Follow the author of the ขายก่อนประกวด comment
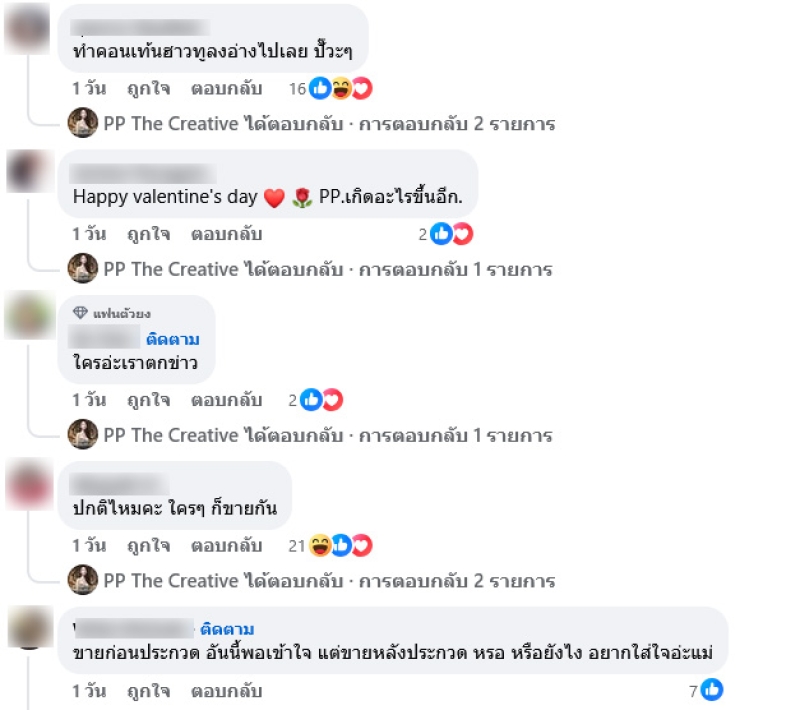 227,629
